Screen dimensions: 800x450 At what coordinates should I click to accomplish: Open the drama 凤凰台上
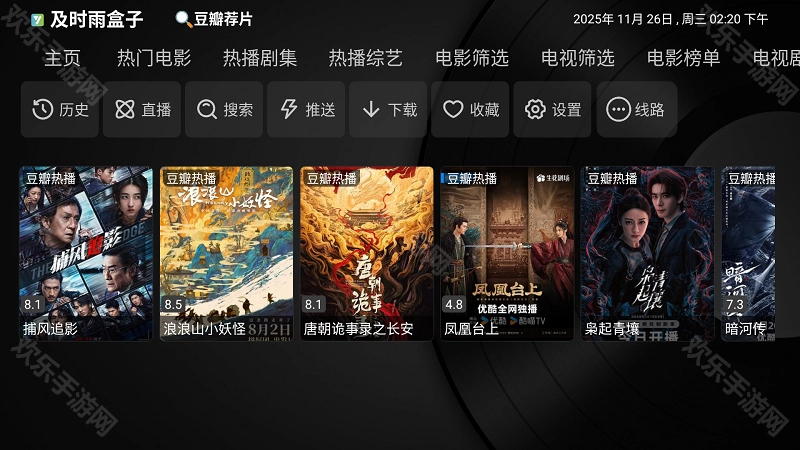507,253
